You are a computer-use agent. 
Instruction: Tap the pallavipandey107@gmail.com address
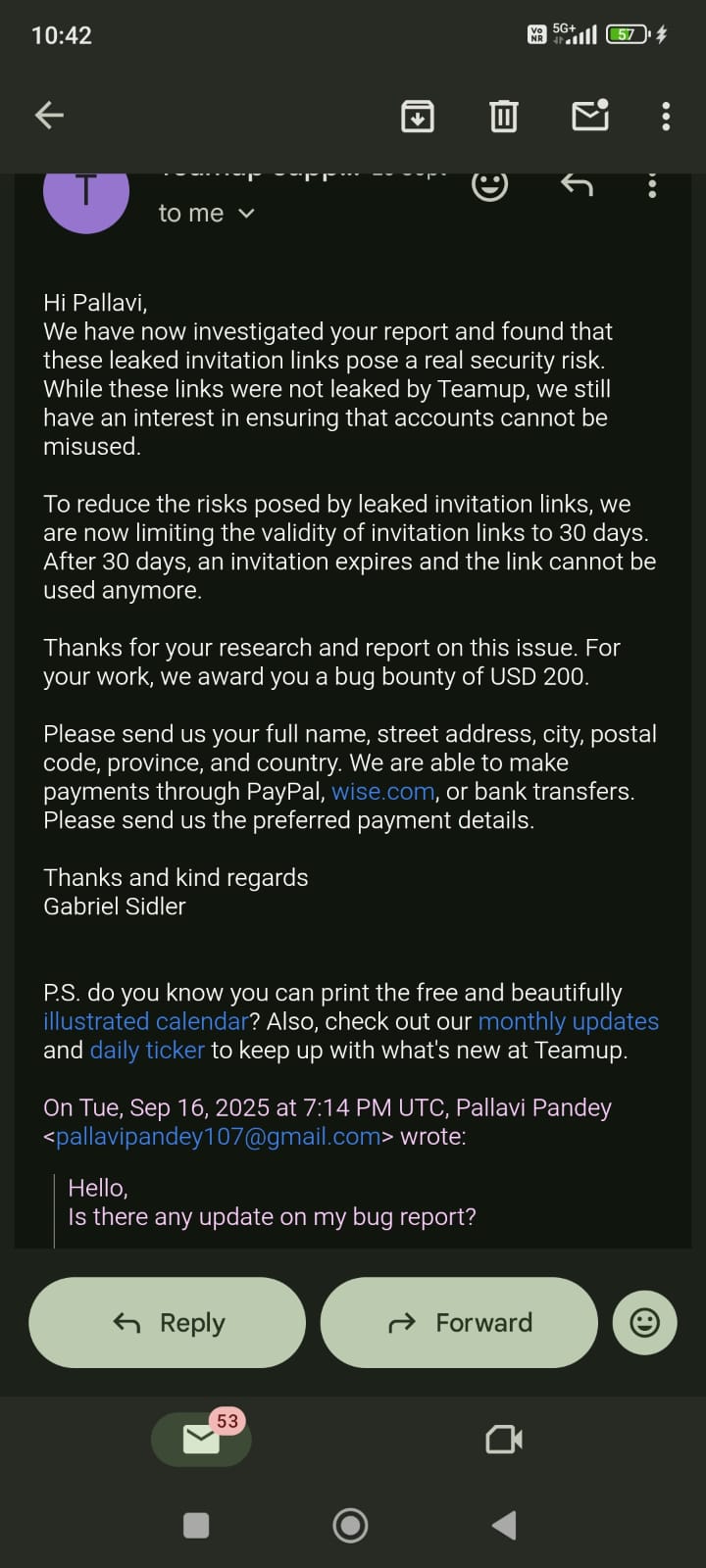218,1137
